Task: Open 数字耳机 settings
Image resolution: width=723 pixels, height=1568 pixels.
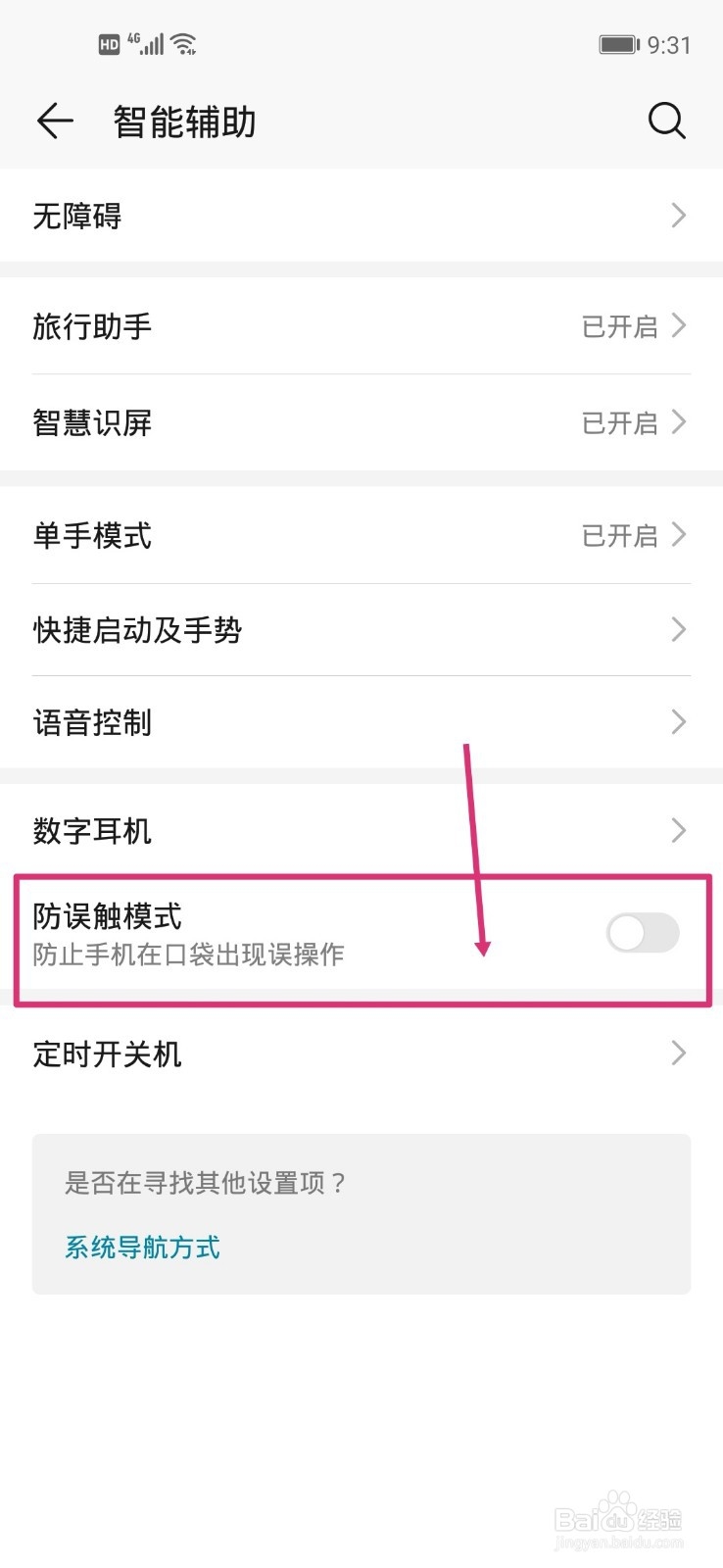Action: pyautogui.click(x=361, y=830)
